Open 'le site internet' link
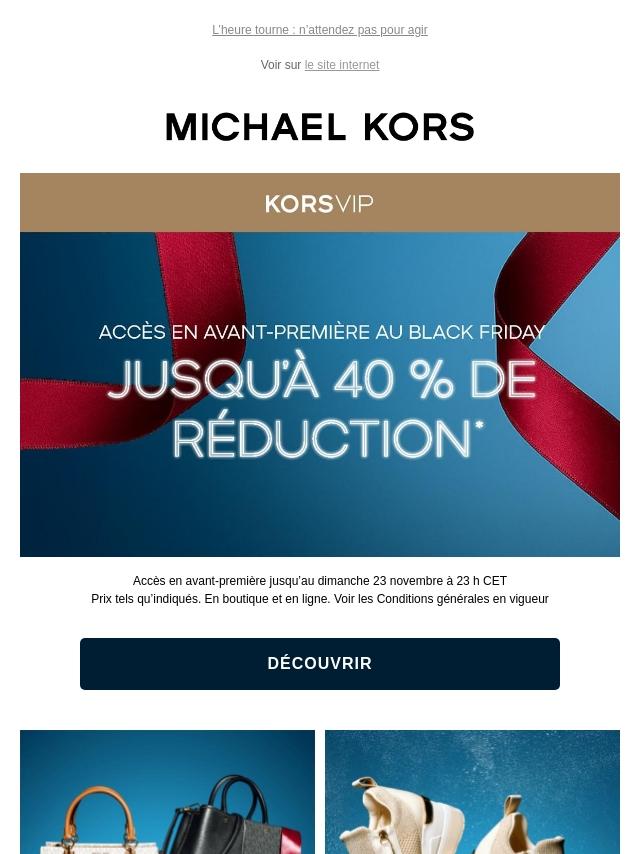 pyautogui.click(x=341, y=65)
